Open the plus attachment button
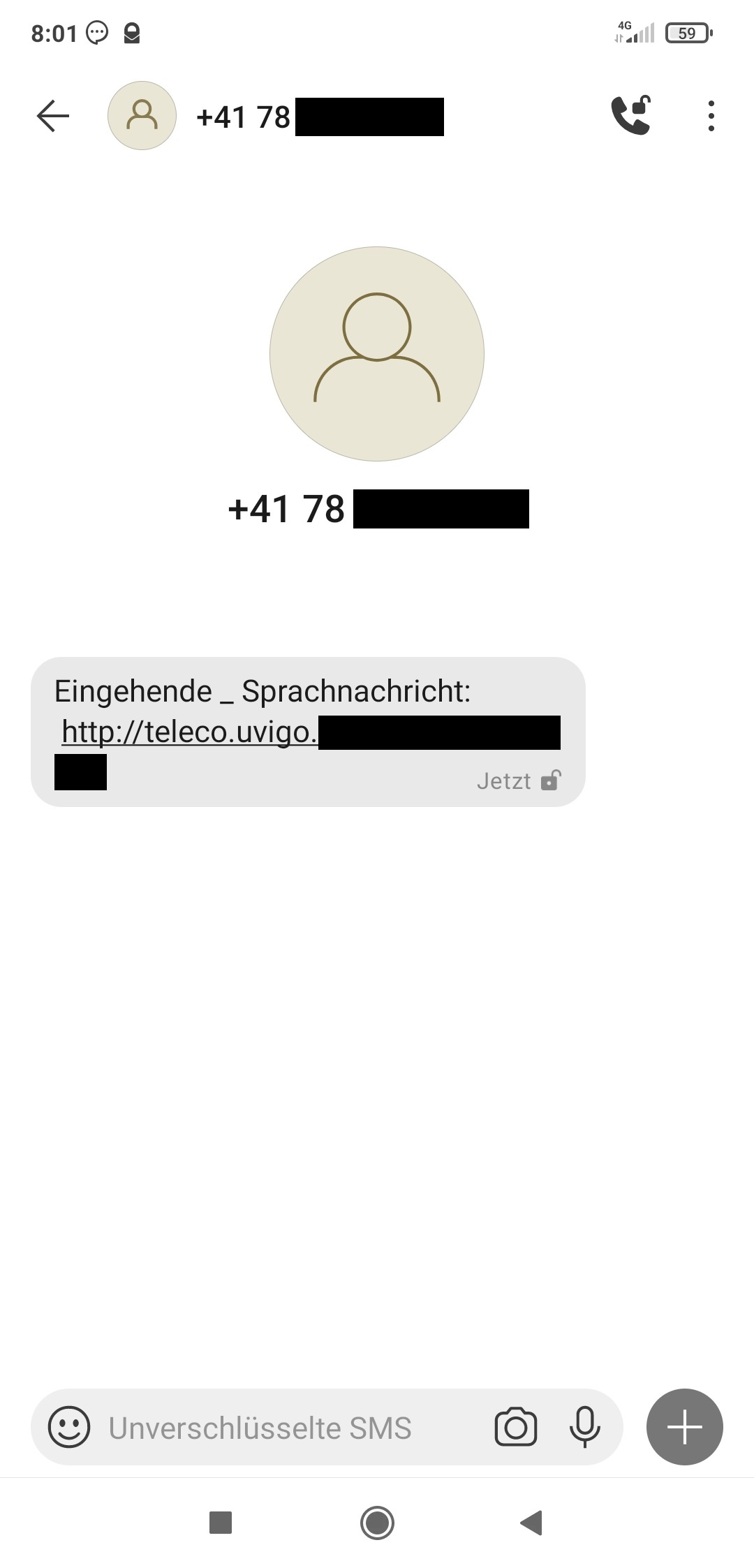Screen dimensions: 754x1568 click(x=684, y=1427)
